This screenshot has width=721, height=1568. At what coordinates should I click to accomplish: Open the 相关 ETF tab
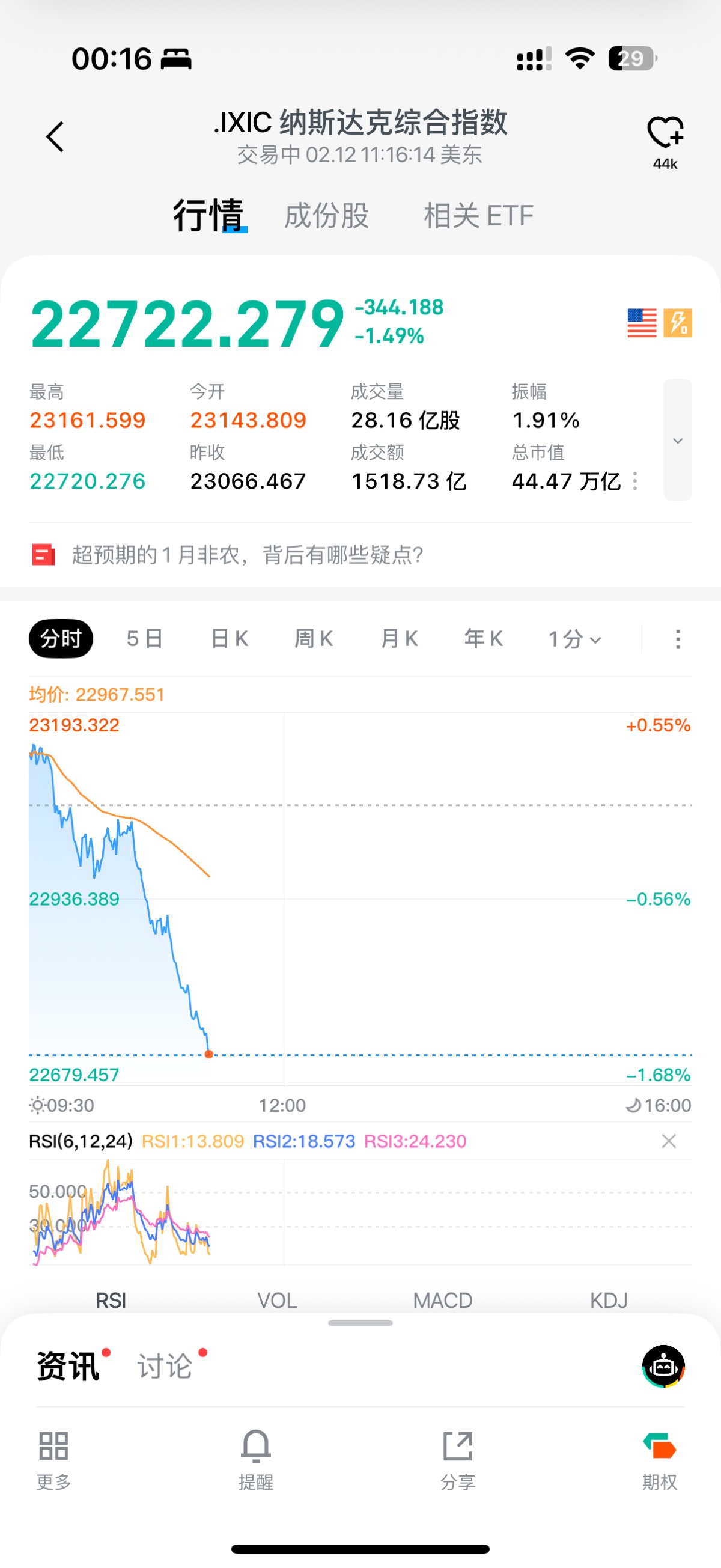tap(478, 216)
